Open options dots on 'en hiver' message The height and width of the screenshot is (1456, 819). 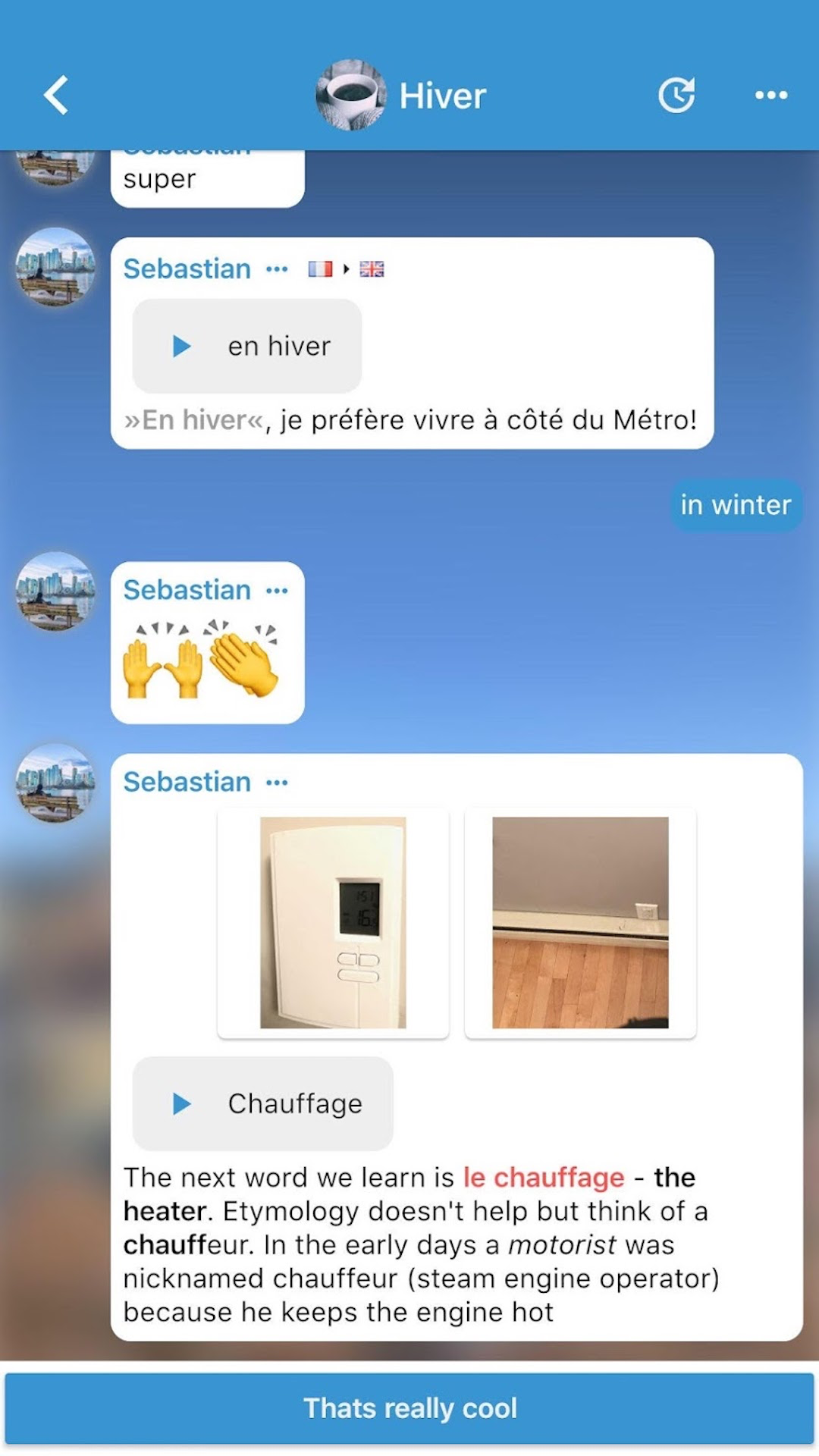coord(277,269)
